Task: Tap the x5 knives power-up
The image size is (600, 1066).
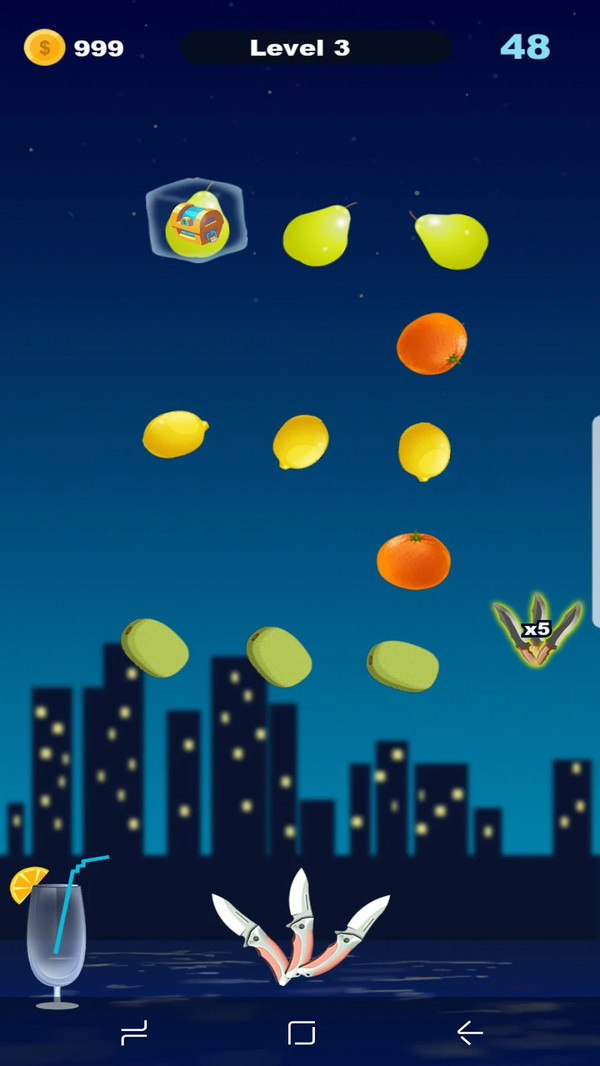Action: pos(537,630)
